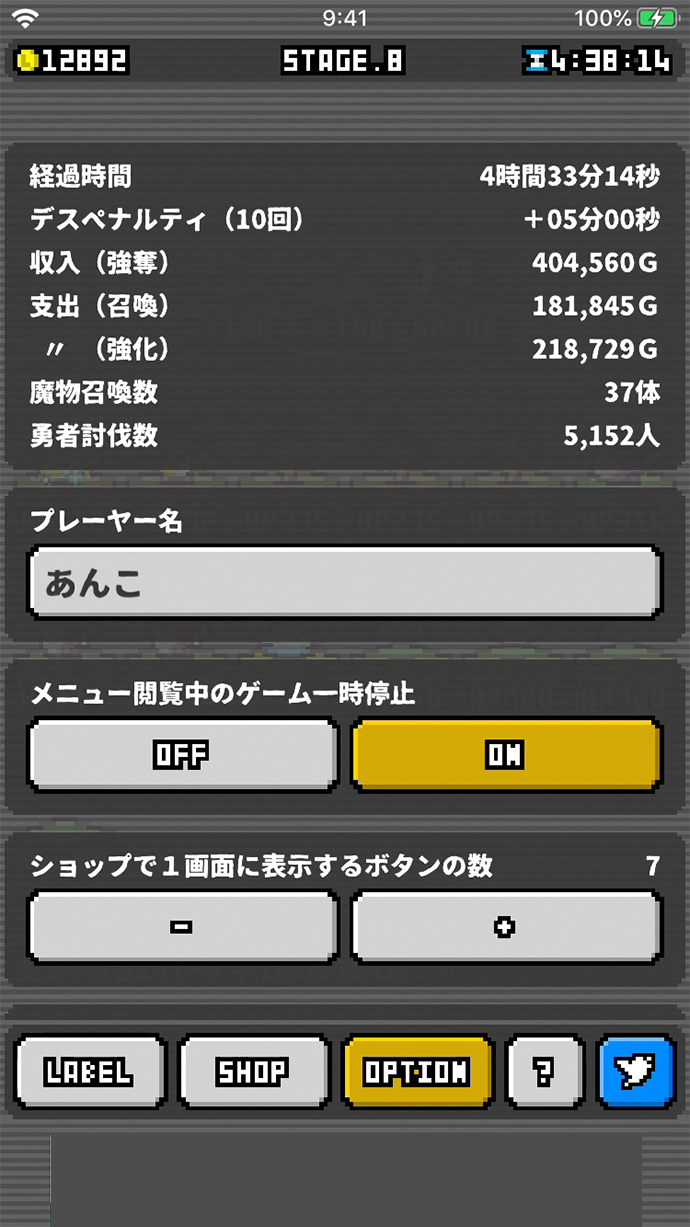Edit the player name field

click(344, 582)
